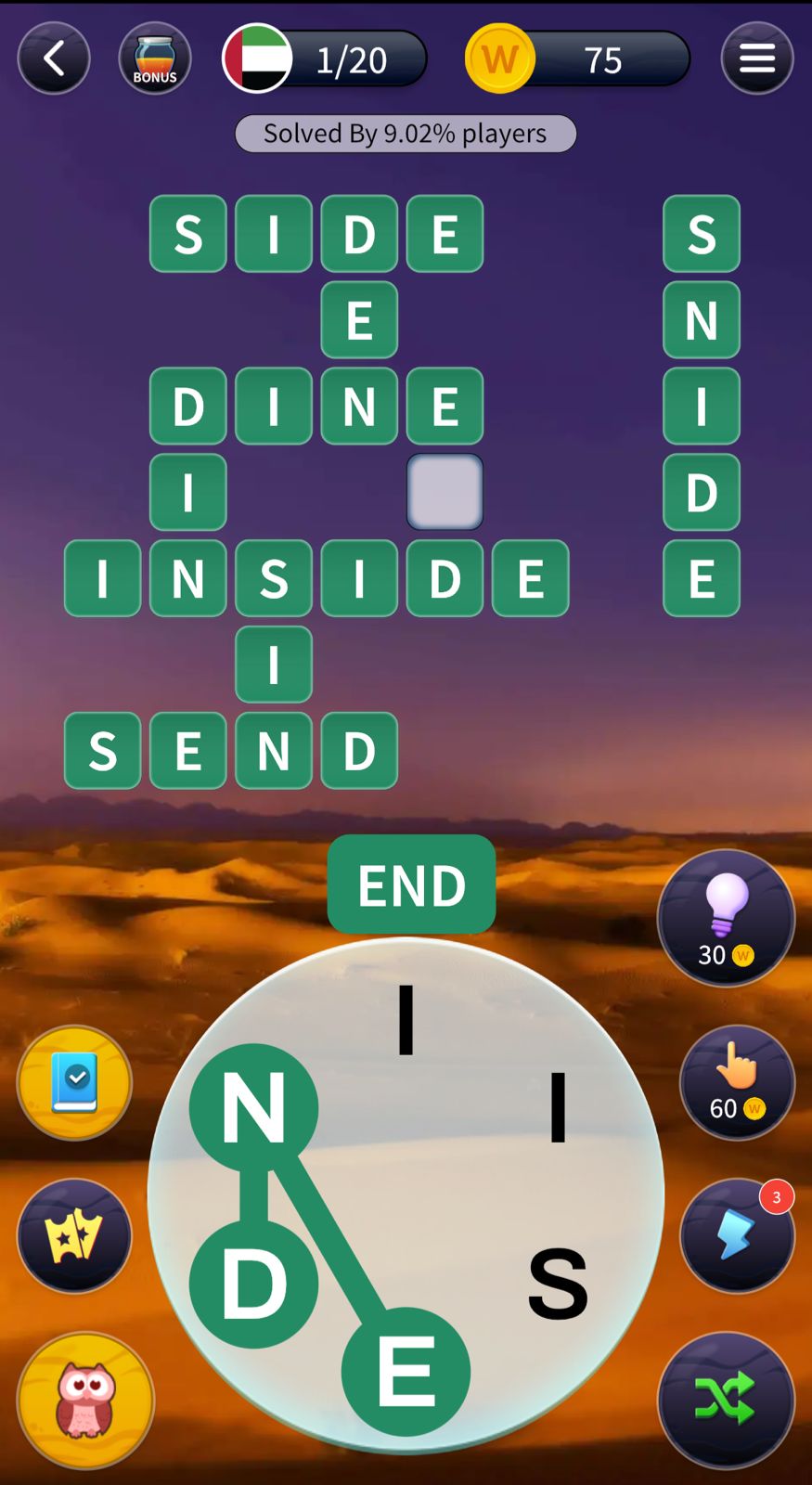The height and width of the screenshot is (1485, 812).
Task: Select the letter S in the wheel
Action: [x=558, y=1284]
